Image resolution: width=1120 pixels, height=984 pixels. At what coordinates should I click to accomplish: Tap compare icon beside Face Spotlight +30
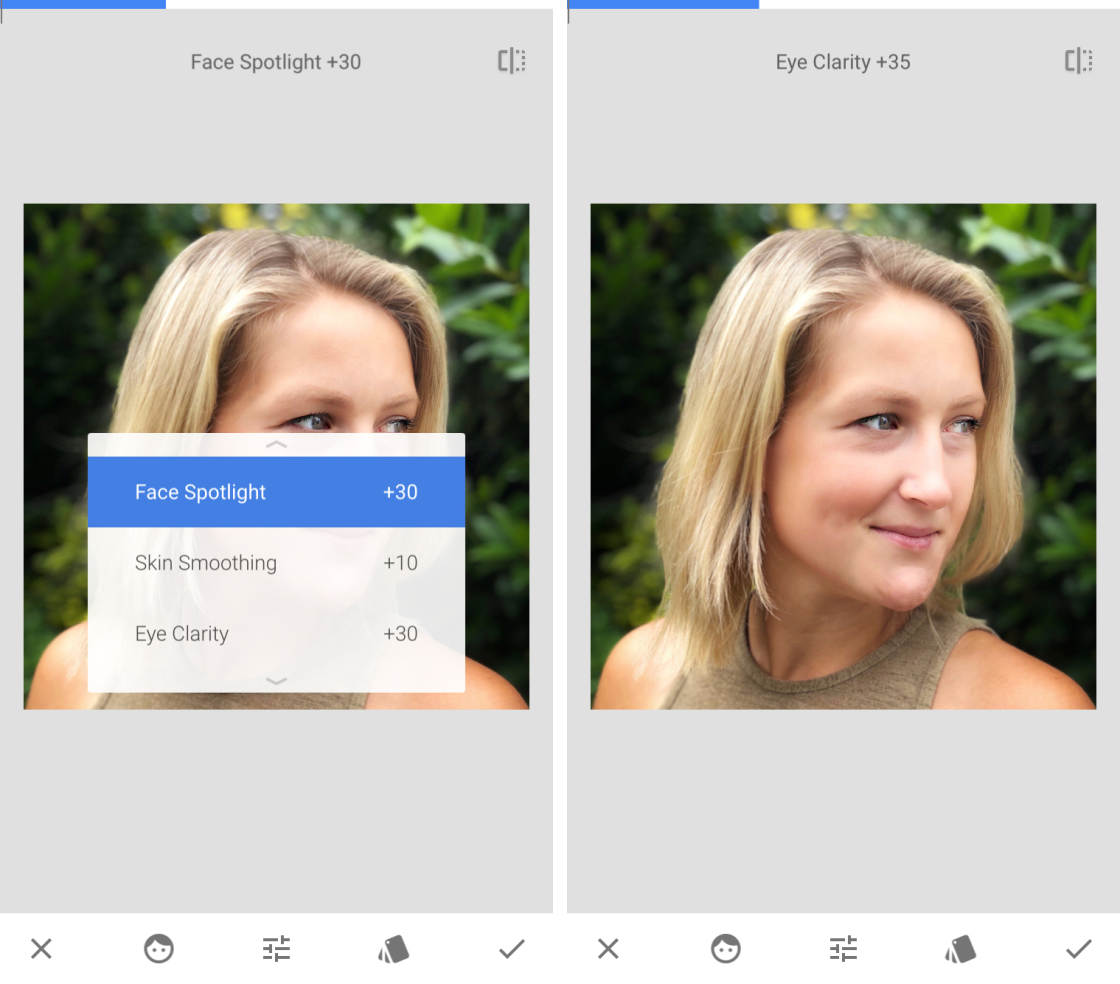coord(512,61)
